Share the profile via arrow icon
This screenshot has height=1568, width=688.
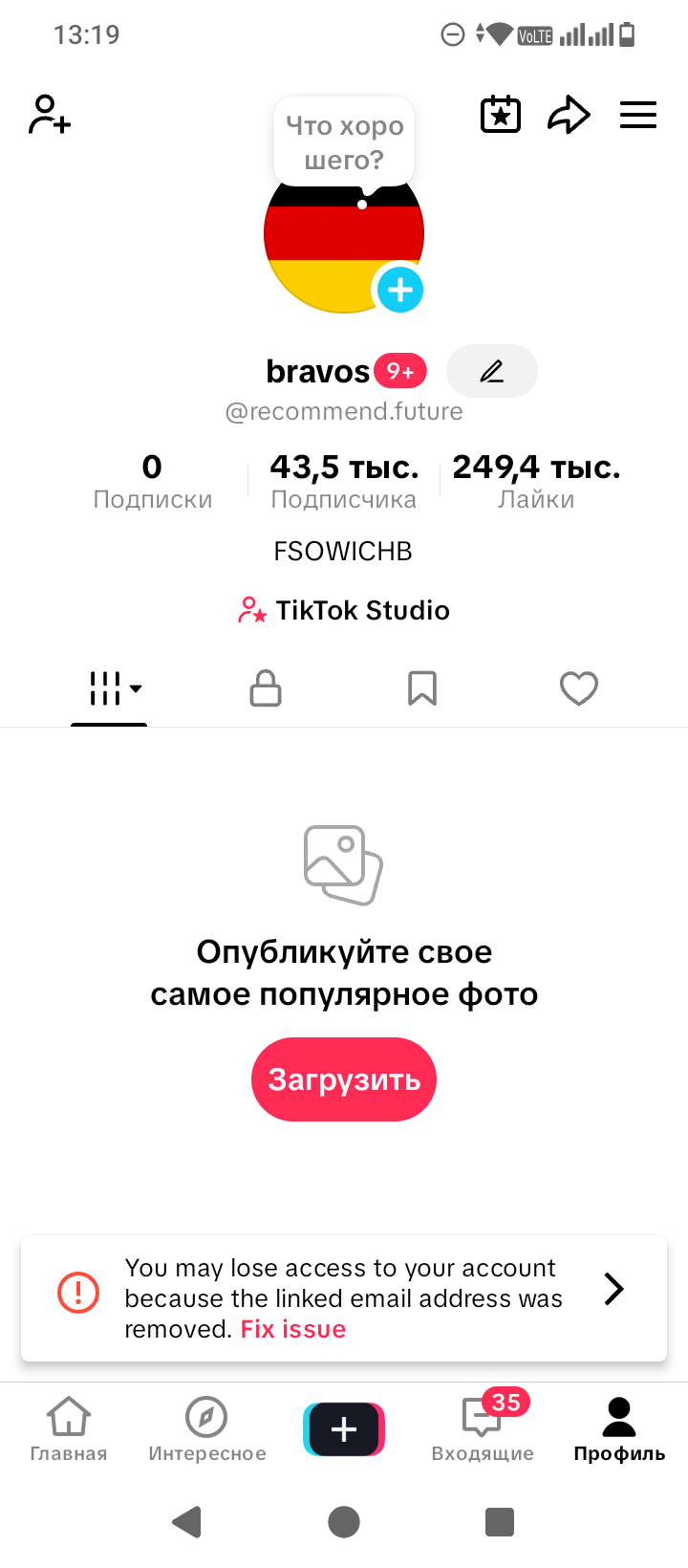(569, 115)
